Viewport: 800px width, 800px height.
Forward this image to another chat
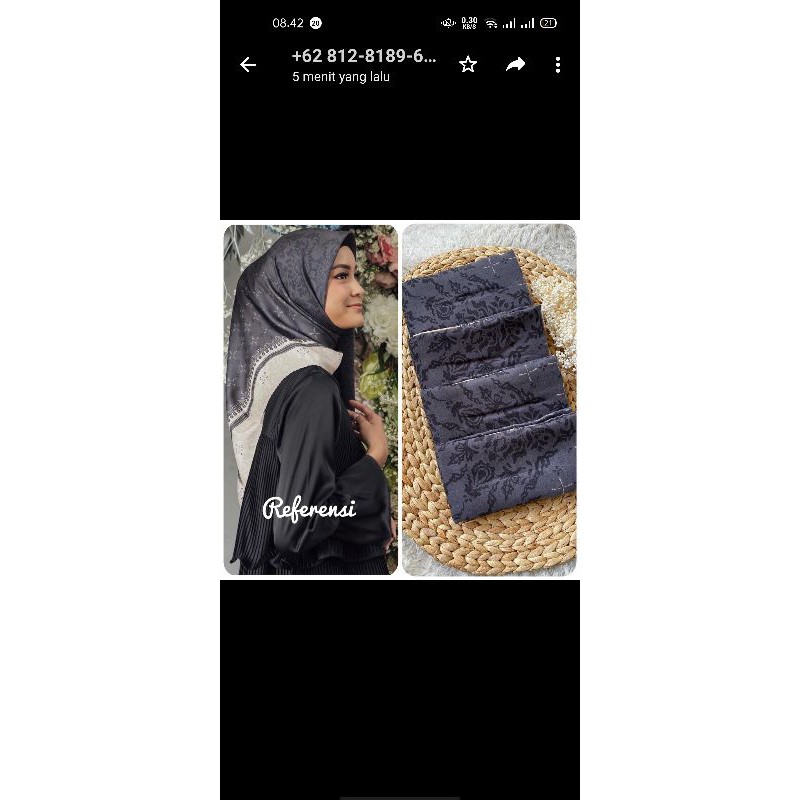[x=515, y=65]
